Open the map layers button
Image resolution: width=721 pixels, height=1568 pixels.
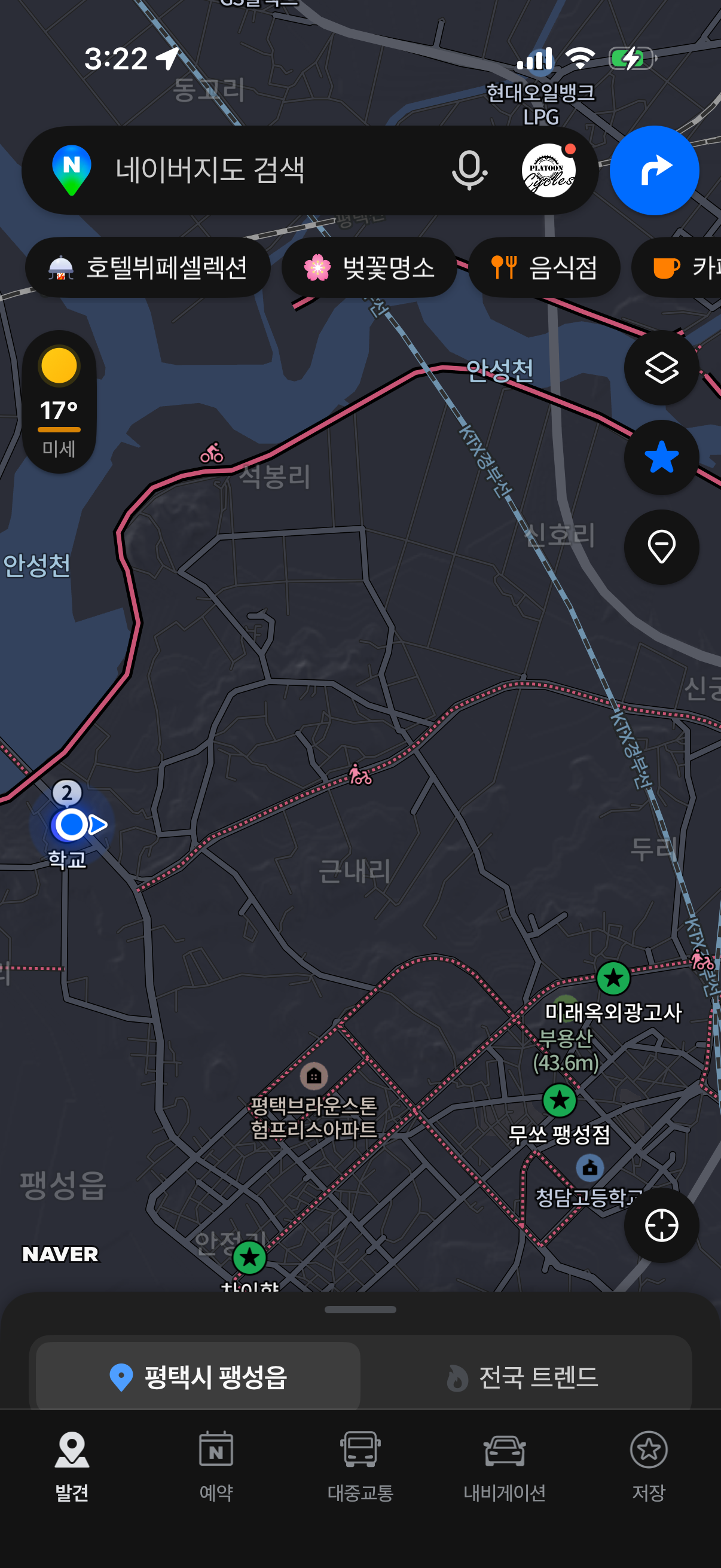click(661, 368)
